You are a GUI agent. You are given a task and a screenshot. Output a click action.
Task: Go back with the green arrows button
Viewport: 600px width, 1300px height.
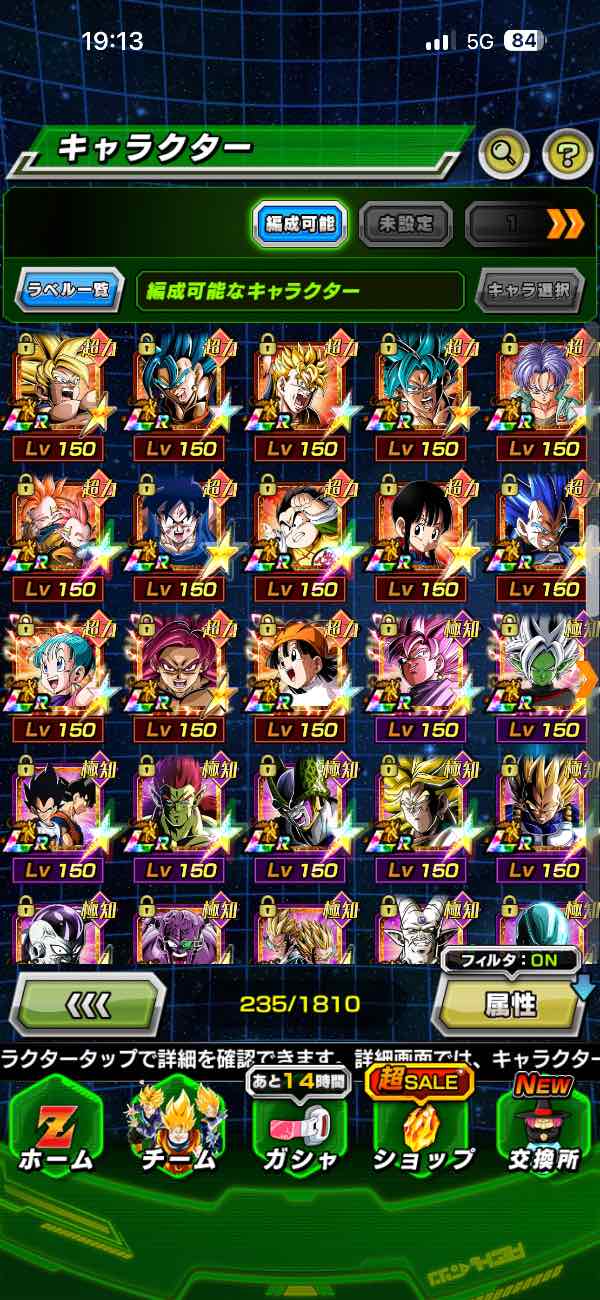tap(87, 1003)
